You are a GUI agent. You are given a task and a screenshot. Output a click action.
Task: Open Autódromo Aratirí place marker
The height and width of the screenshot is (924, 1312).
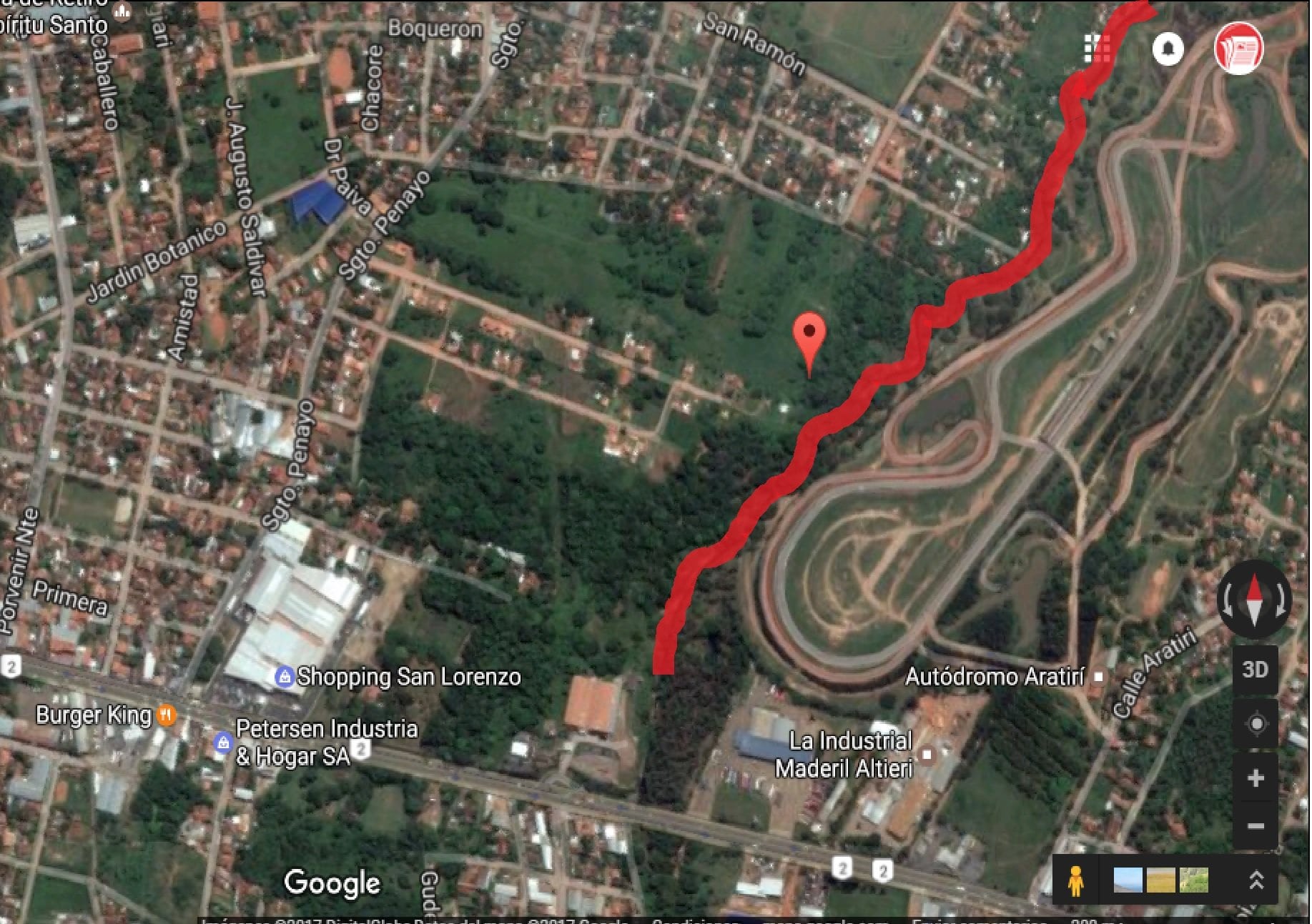click(1099, 676)
